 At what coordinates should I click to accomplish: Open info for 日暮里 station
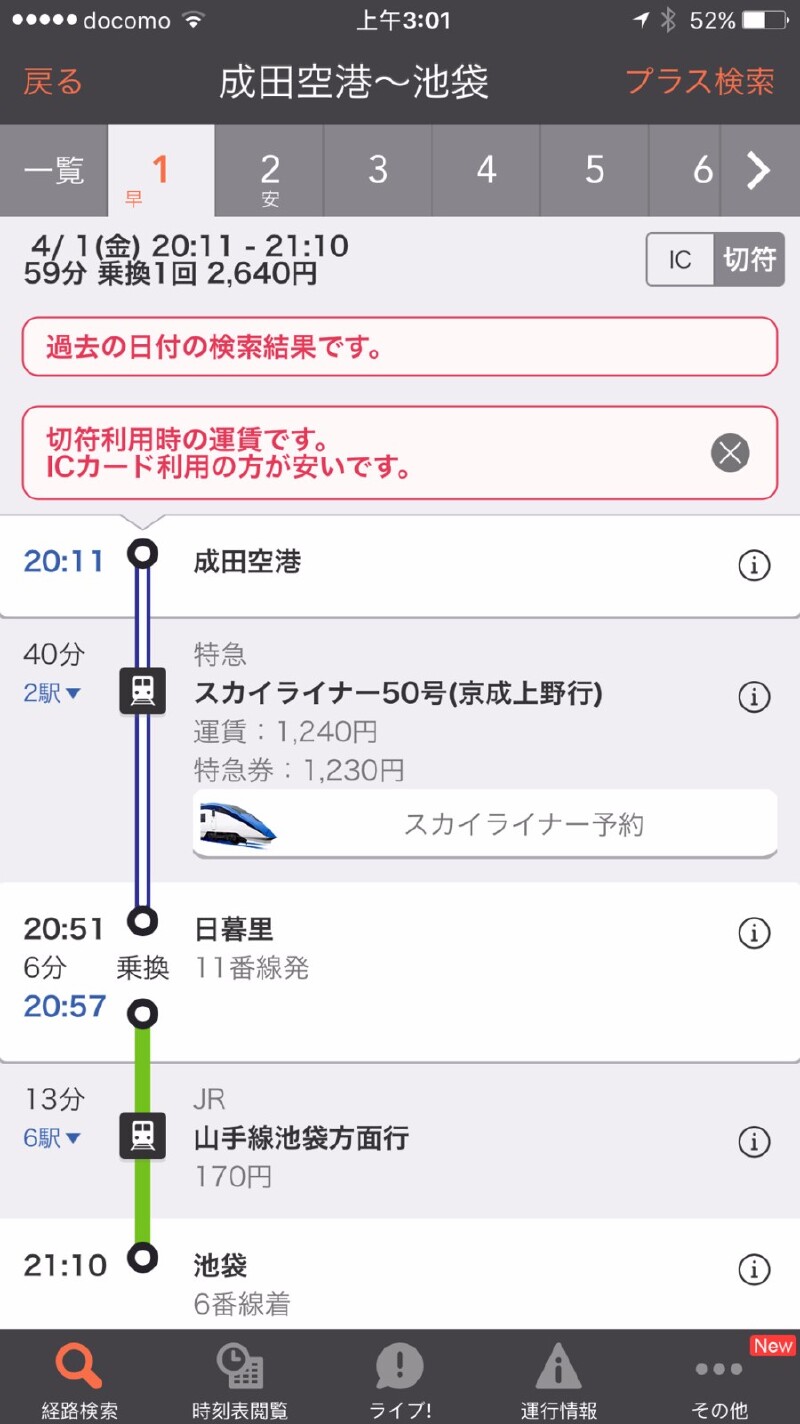(x=754, y=933)
